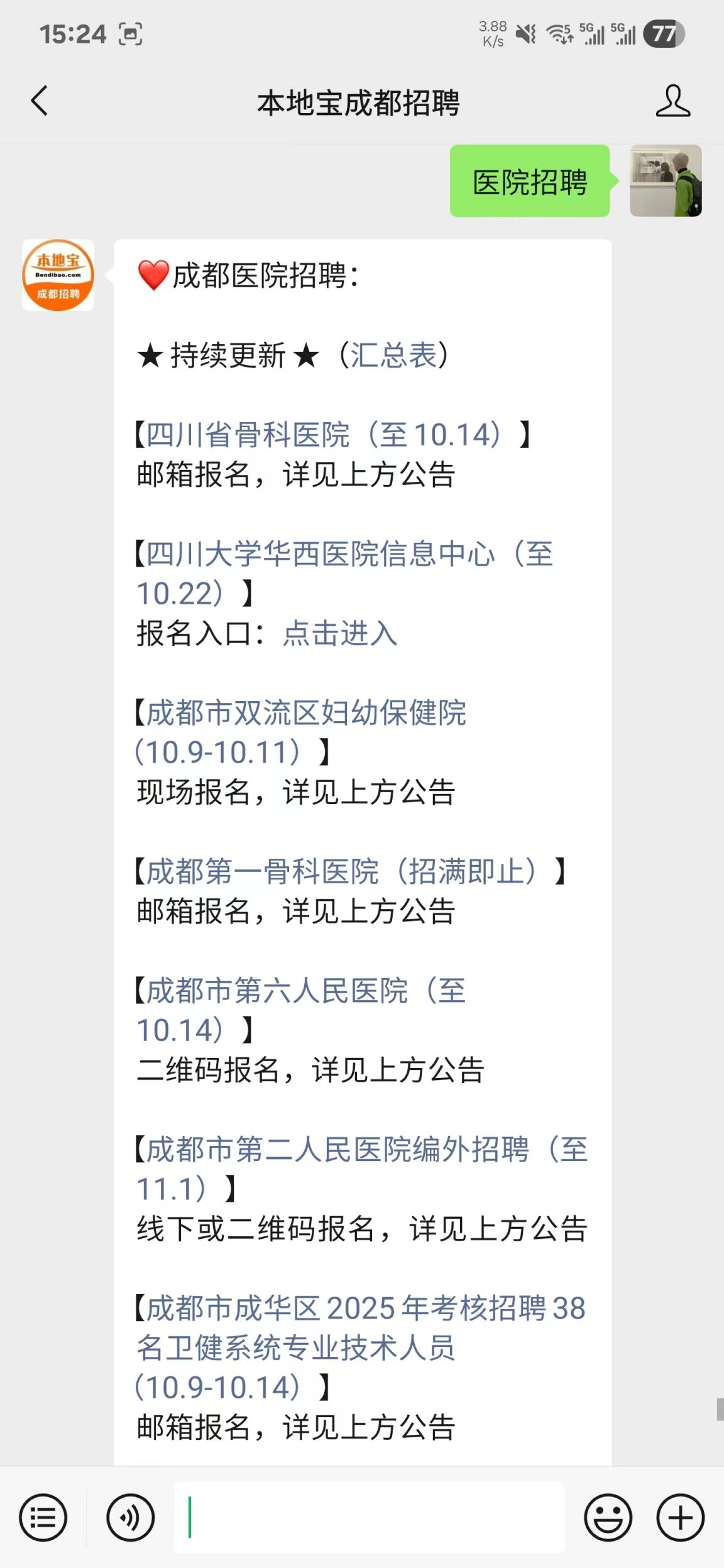
Task: Tap the 点击进入 registration link
Action: tap(340, 633)
